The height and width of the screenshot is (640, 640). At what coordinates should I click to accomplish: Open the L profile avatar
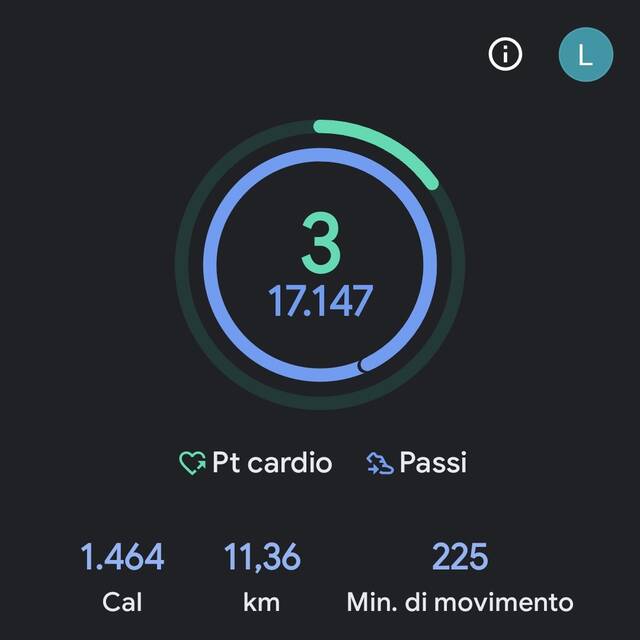pyautogui.click(x=586, y=54)
